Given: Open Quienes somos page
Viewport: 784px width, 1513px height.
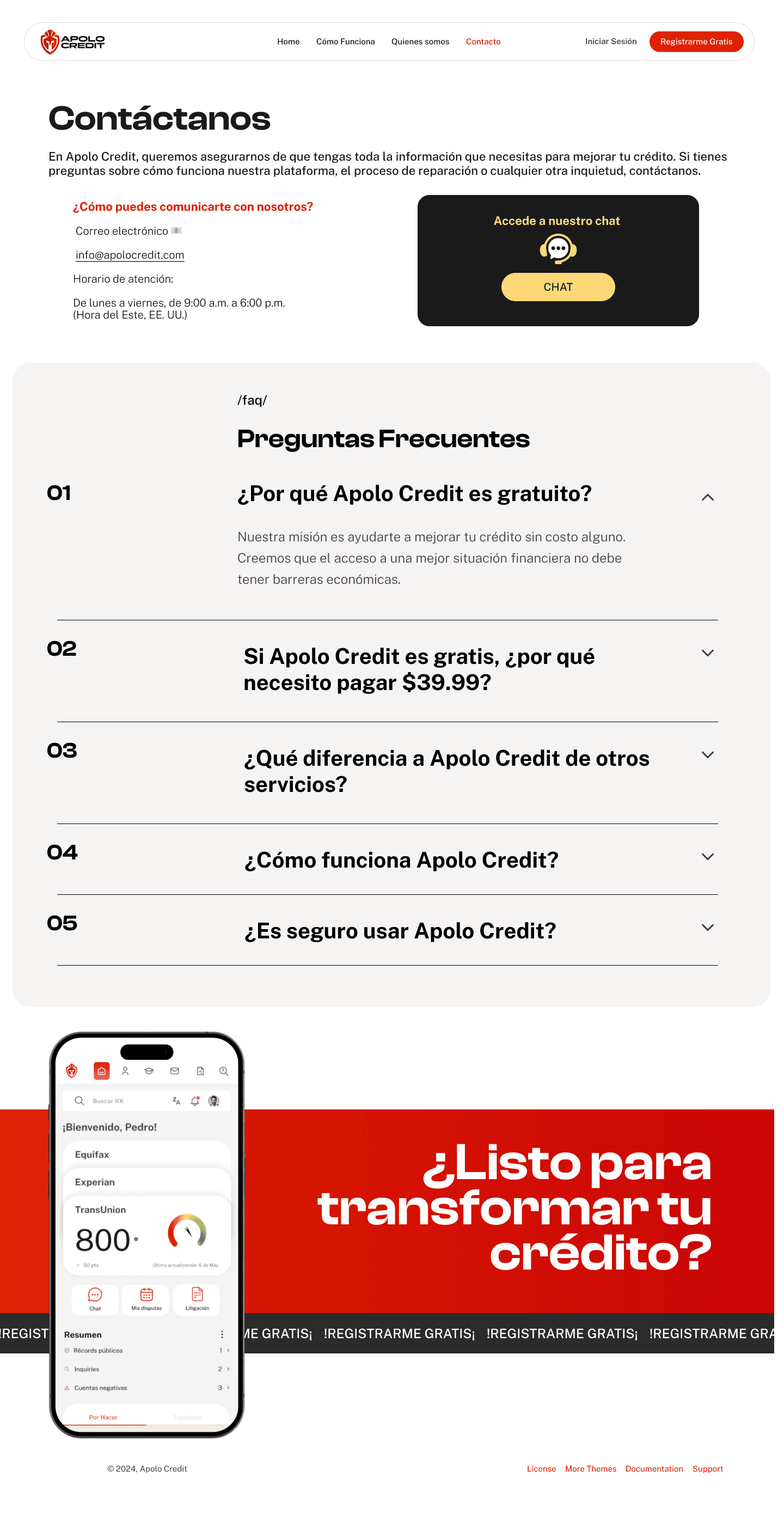Looking at the screenshot, I should [420, 42].
